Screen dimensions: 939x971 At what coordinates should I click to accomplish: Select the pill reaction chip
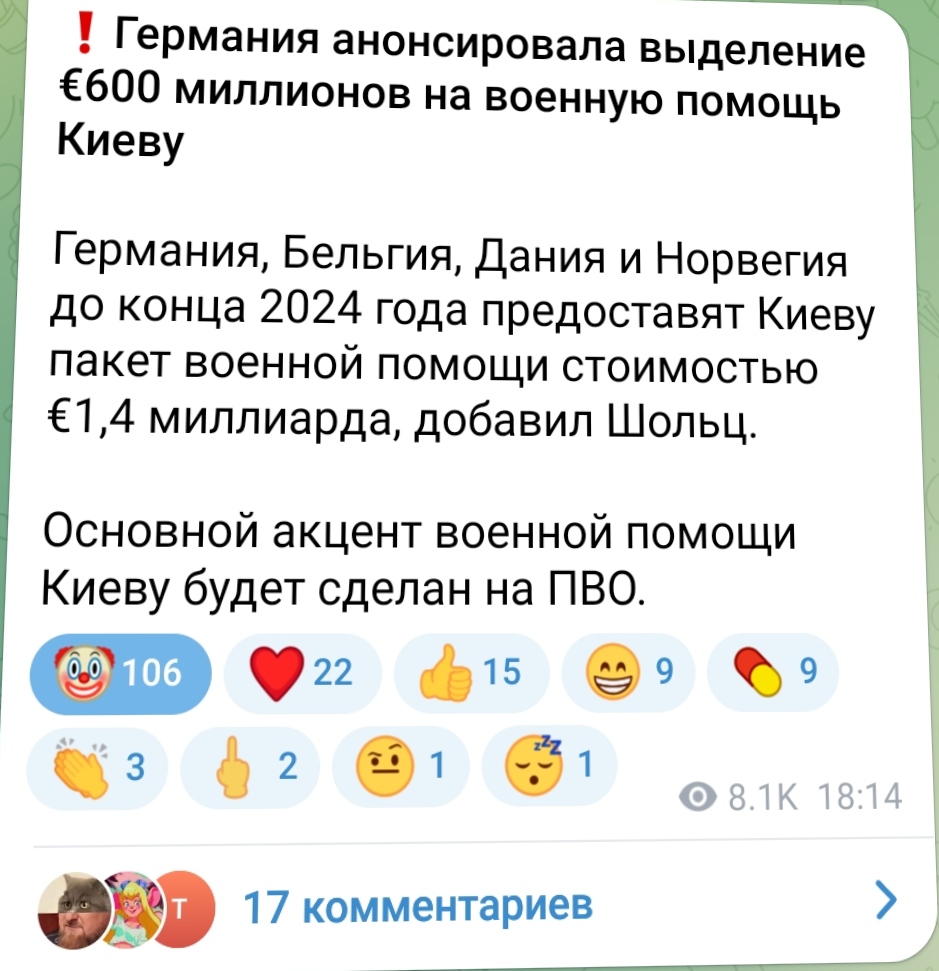pyautogui.click(x=770, y=673)
